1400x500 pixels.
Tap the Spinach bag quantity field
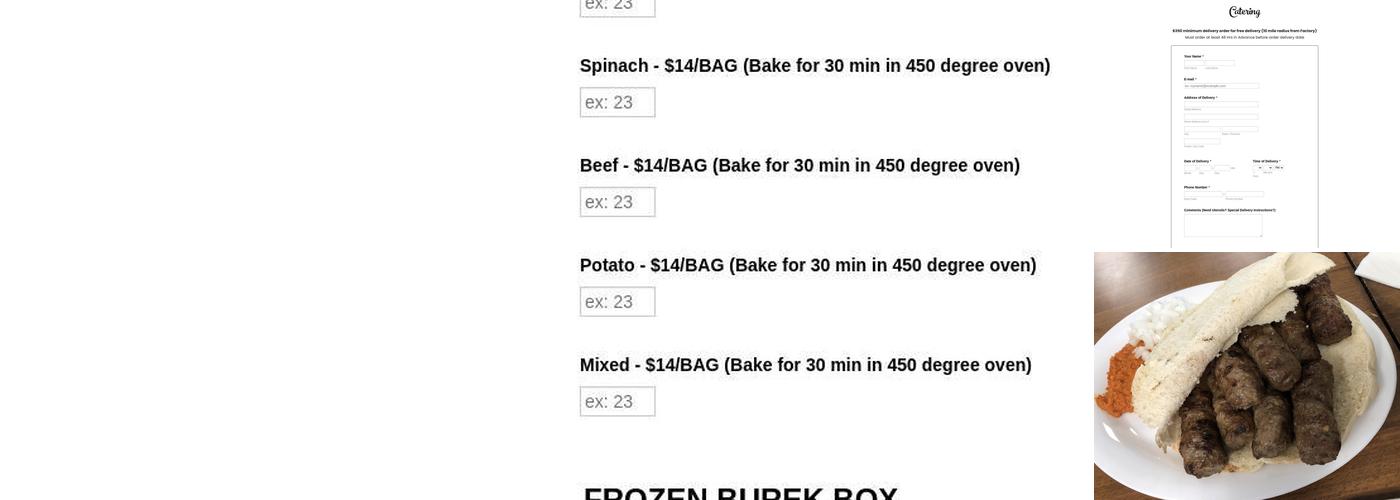coord(617,102)
